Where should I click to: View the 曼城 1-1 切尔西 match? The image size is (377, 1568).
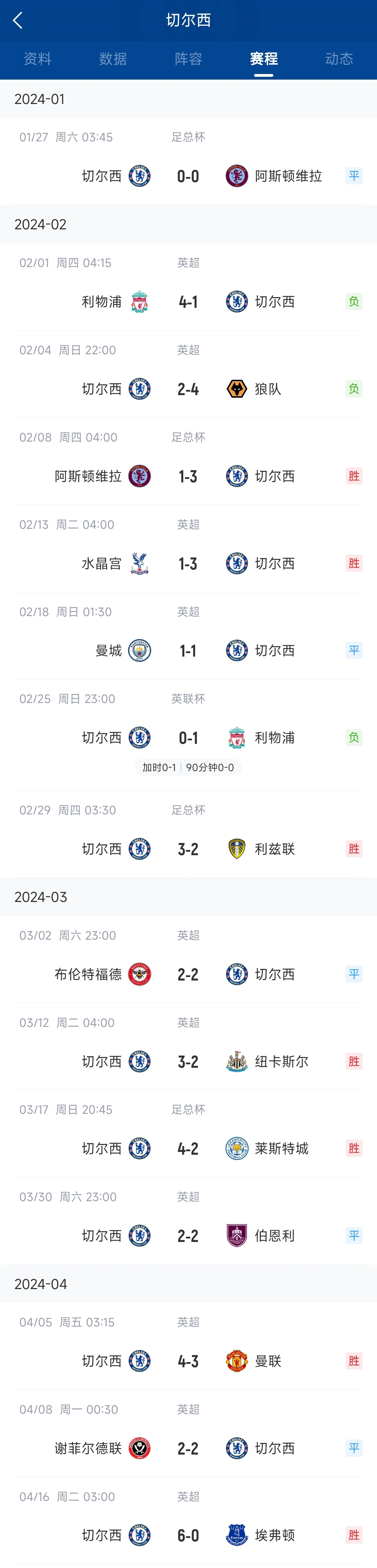coord(188,651)
